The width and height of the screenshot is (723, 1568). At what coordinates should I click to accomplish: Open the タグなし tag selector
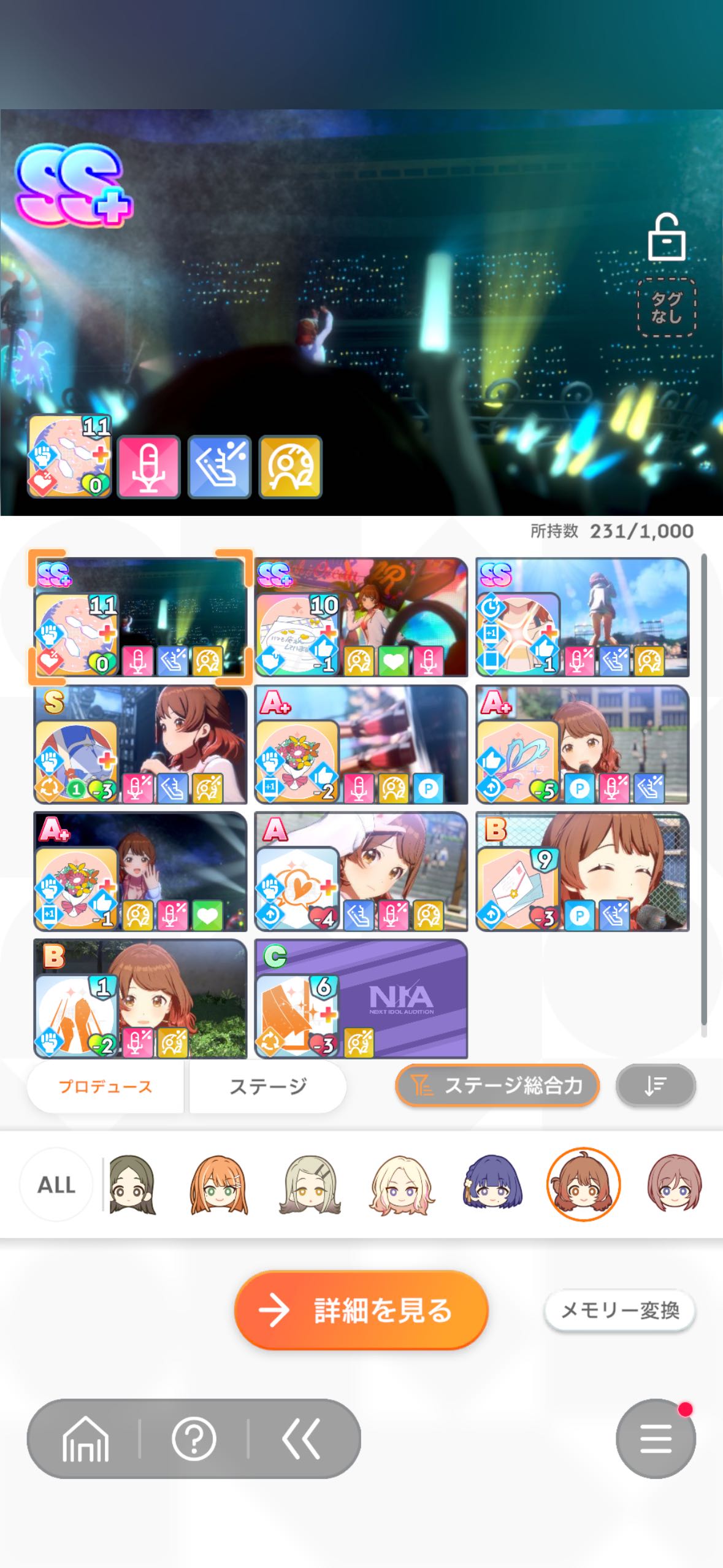click(x=666, y=307)
